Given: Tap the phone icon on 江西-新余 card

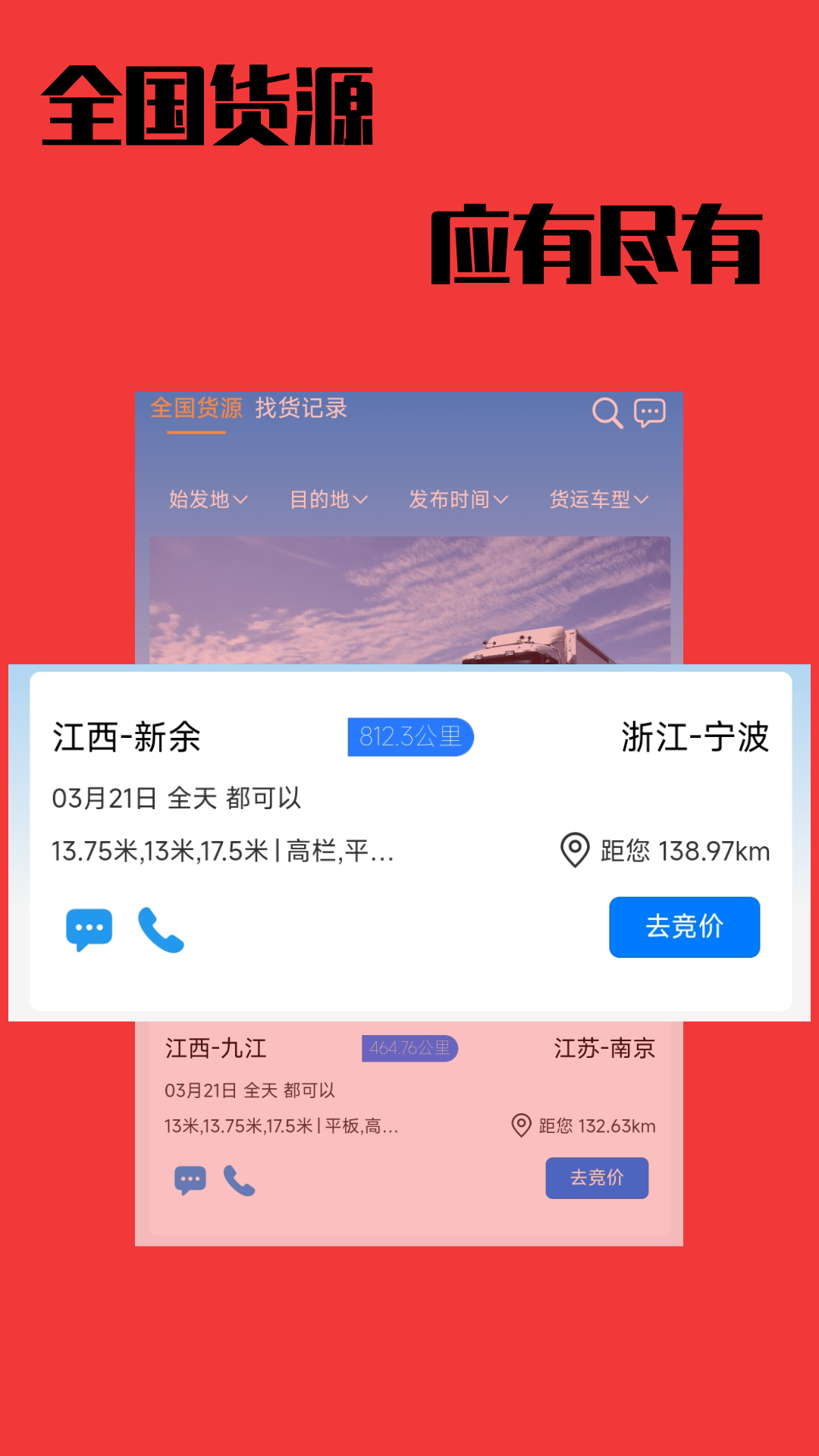Looking at the screenshot, I should (162, 931).
